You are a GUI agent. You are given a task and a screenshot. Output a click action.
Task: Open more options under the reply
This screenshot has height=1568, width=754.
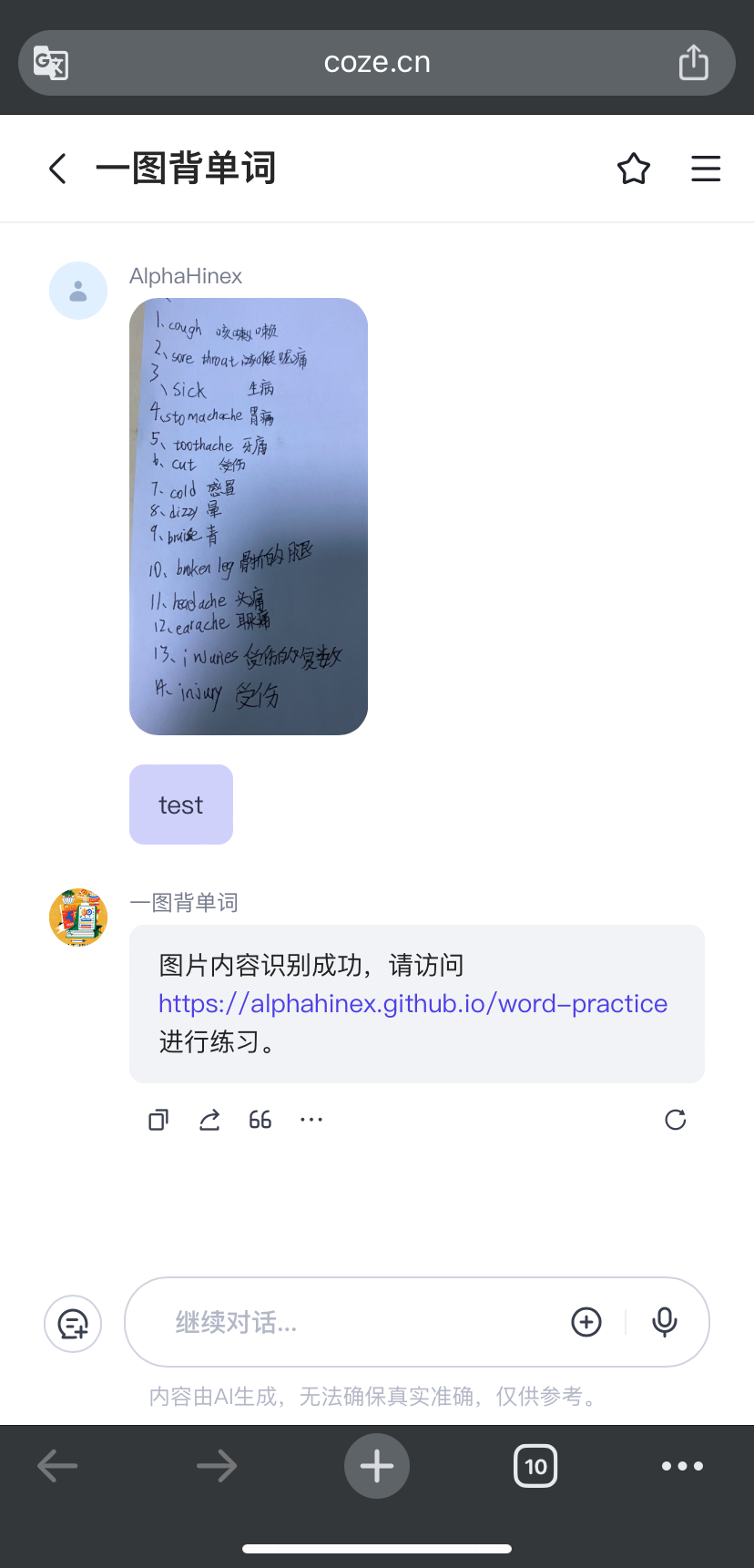click(x=311, y=1120)
